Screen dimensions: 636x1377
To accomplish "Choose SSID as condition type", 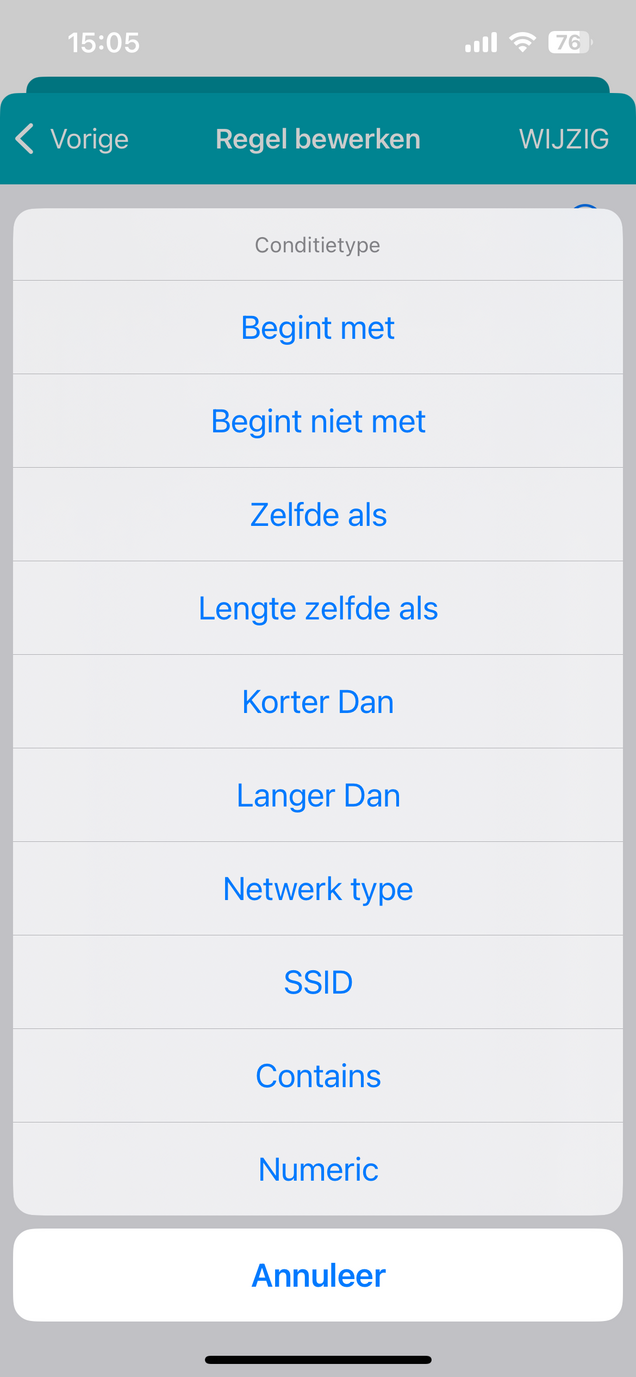I will tap(318, 982).
